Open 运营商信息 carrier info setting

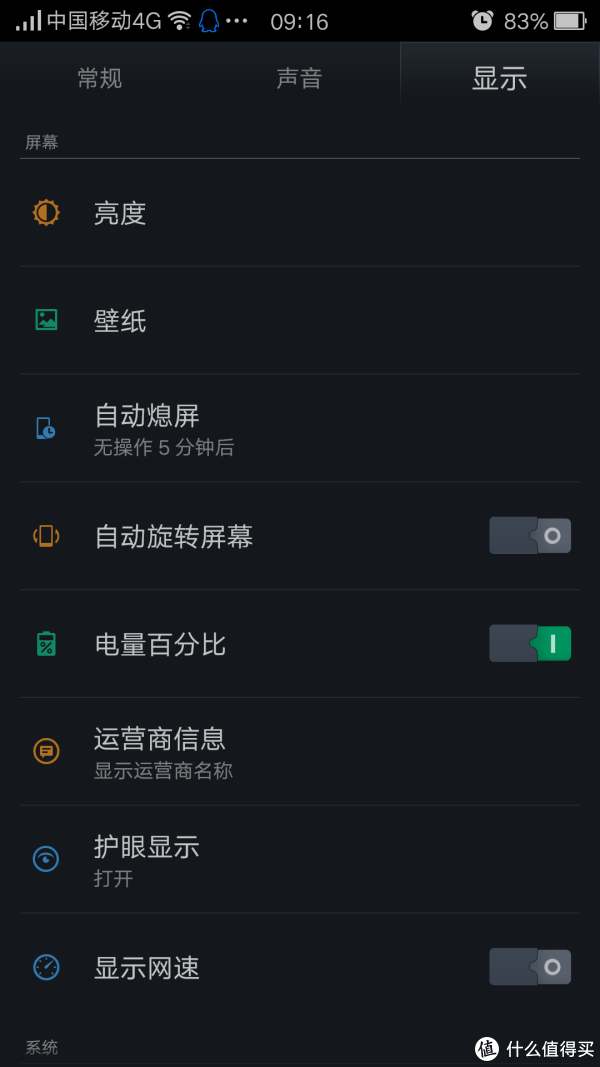click(x=300, y=752)
